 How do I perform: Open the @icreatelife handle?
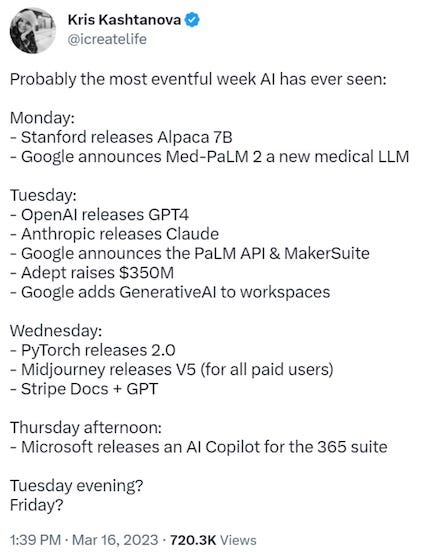pos(107,39)
